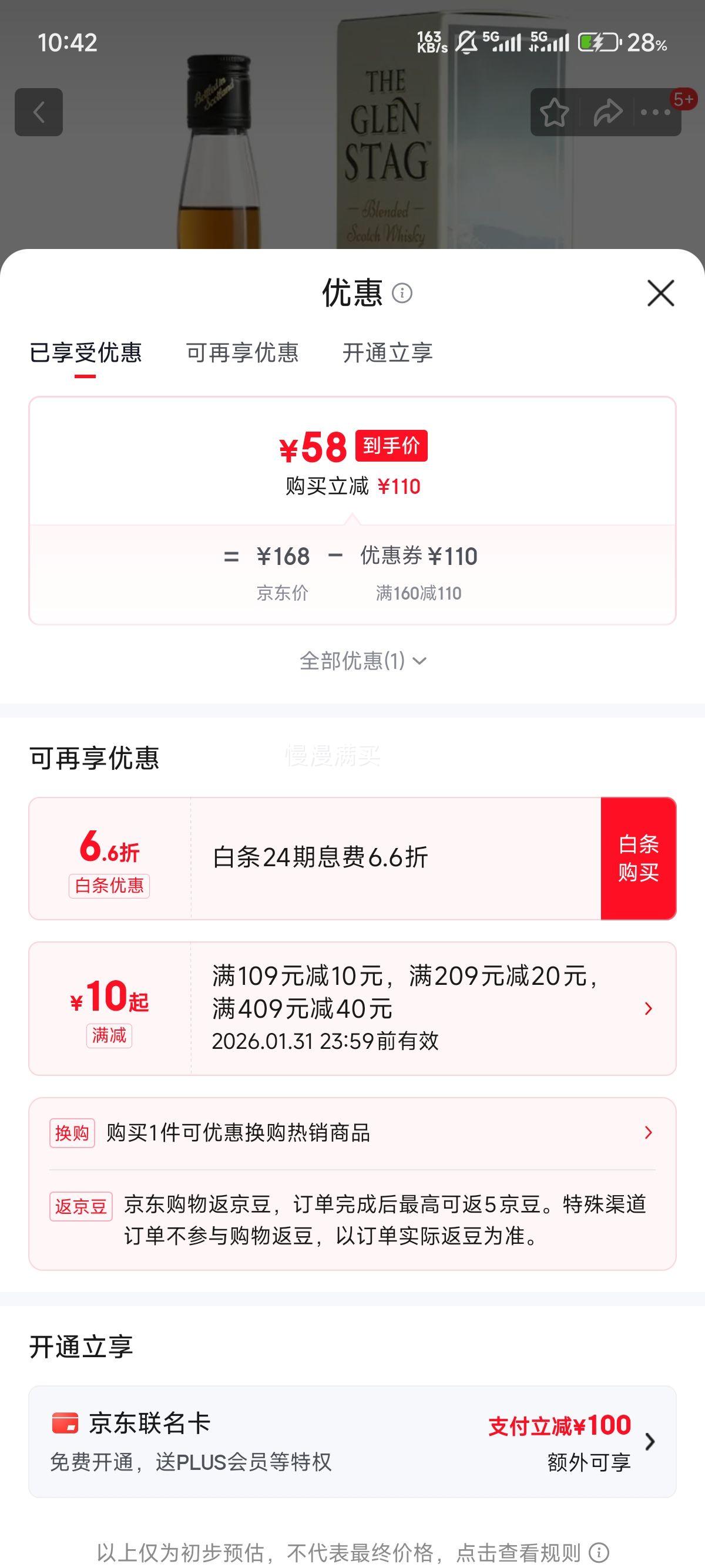Tap the muted notification icon in status bar
Viewport: 705px width, 1568px height.
pos(465,41)
